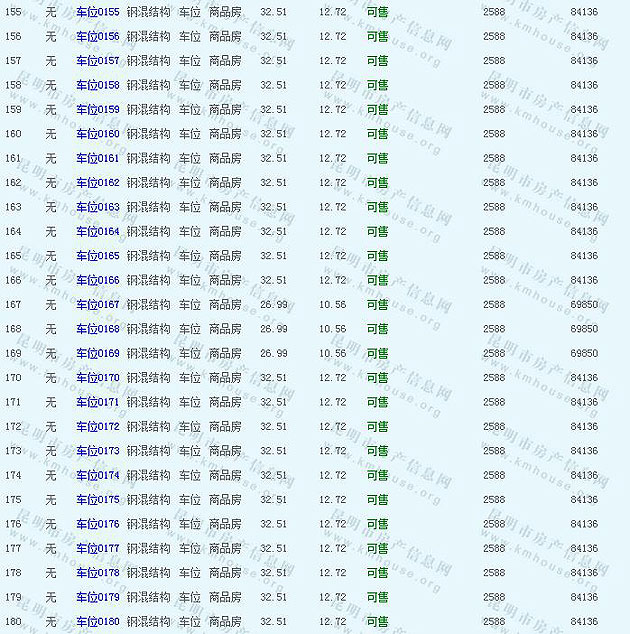The image size is (630, 634).
Task: Open the 车位0169 link
Action: (98, 353)
